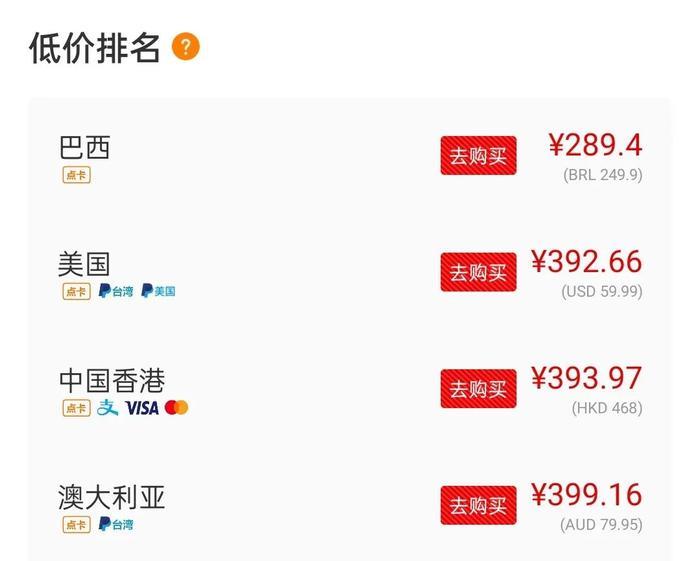Viewport: 700px width, 561px height.
Task: Tap 去购买 for the 美国 price
Action: 478,272
